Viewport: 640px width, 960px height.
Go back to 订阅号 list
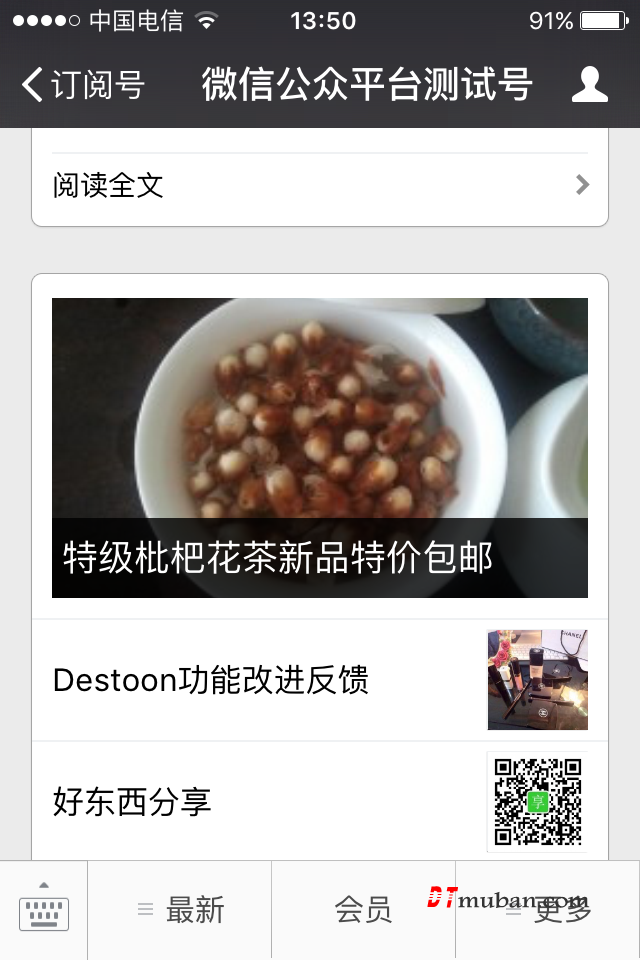(82, 85)
